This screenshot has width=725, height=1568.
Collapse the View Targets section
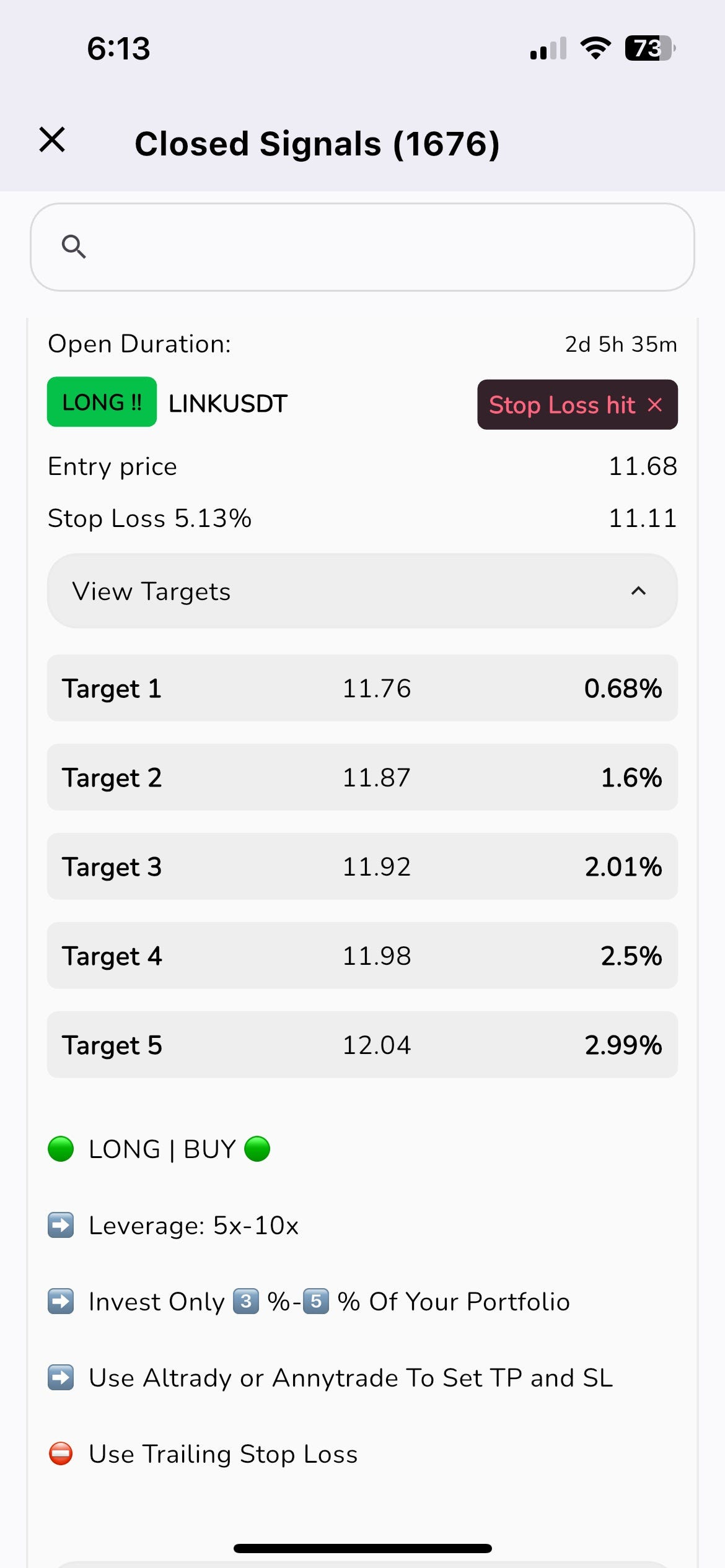[362, 591]
